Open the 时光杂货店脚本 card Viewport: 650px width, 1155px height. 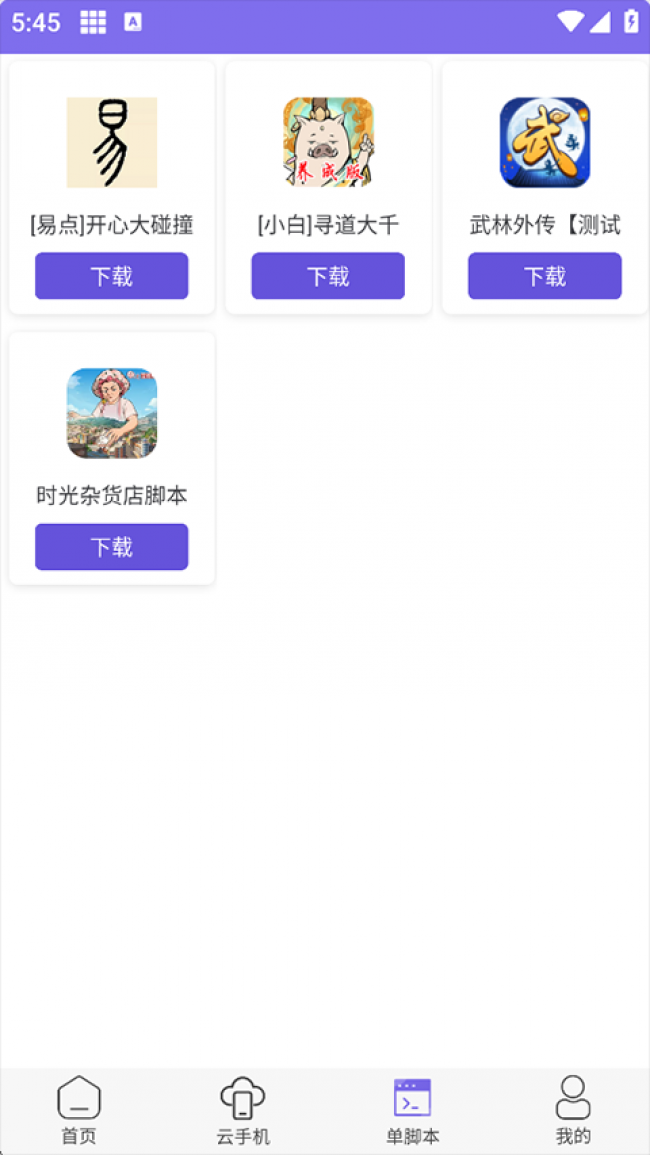pos(112,414)
